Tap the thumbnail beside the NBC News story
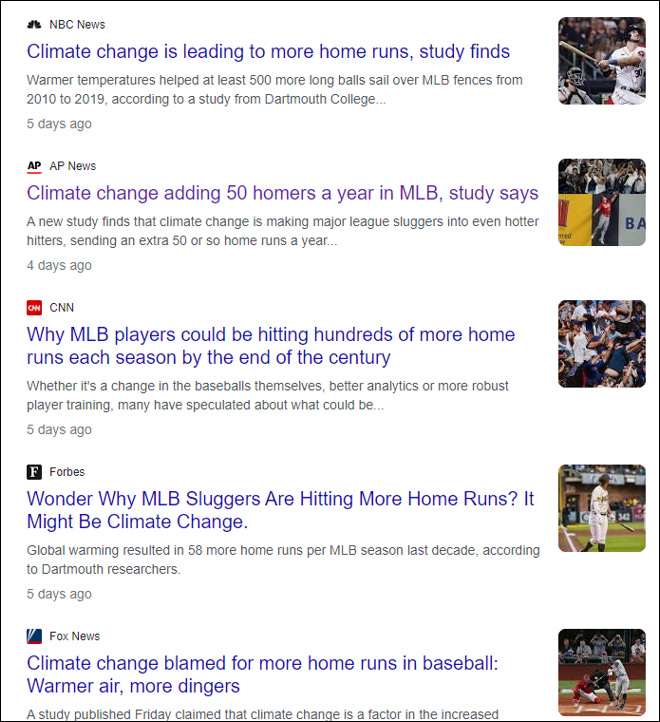 point(601,61)
